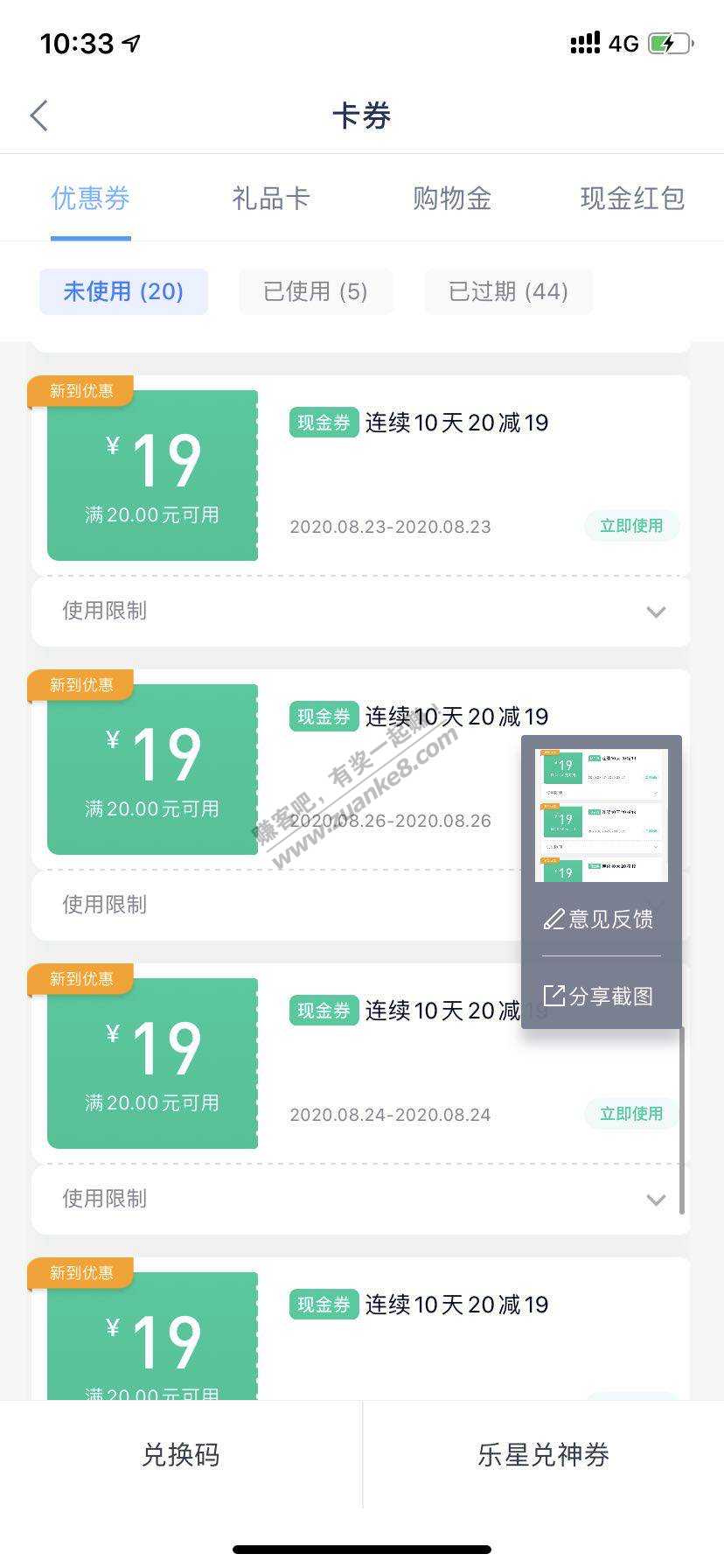Viewport: 724px width, 1568px height.
Task: Tap 意见反馈 in the screenshot popup
Action: tap(601, 920)
